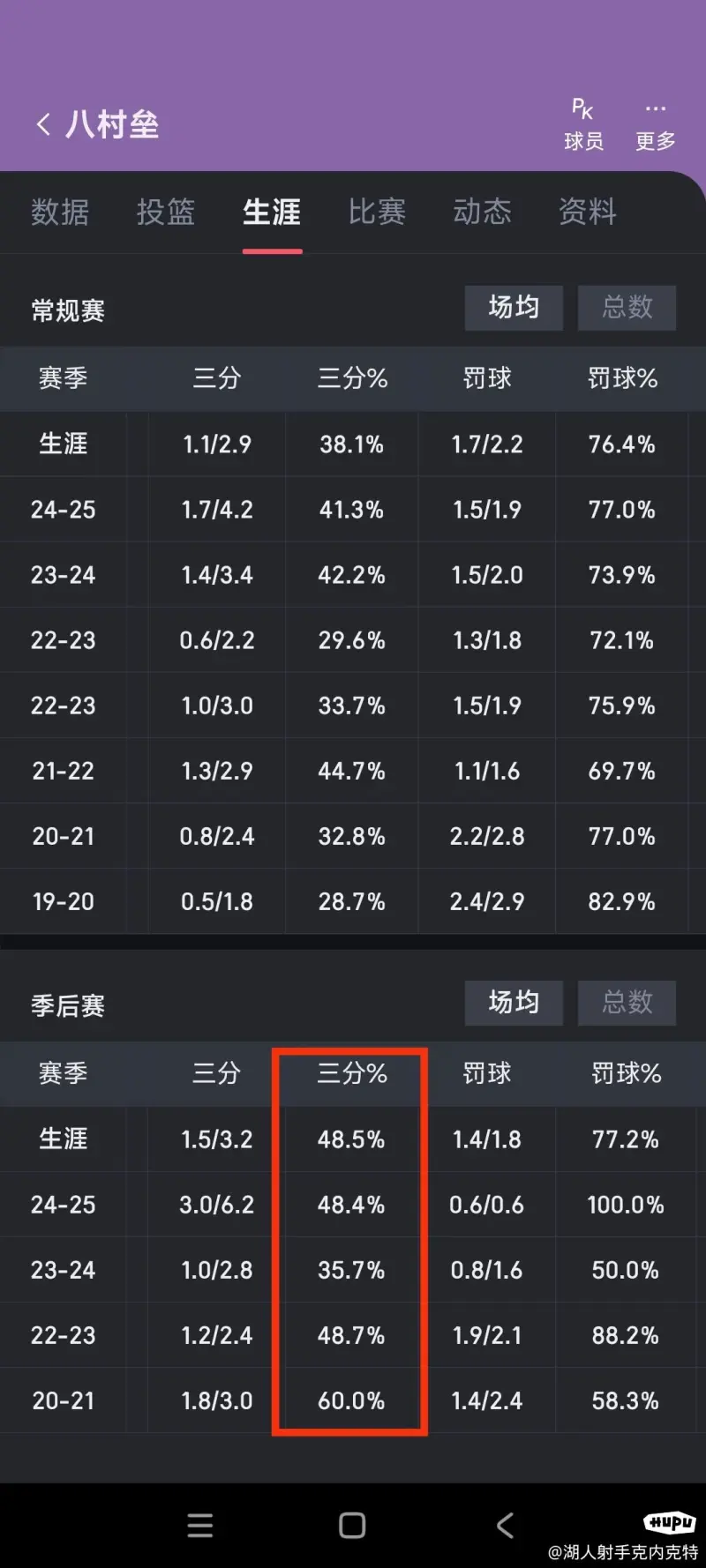This screenshot has height=1568, width=706.
Task: Tap the system recent apps button
Action: (x=200, y=1526)
